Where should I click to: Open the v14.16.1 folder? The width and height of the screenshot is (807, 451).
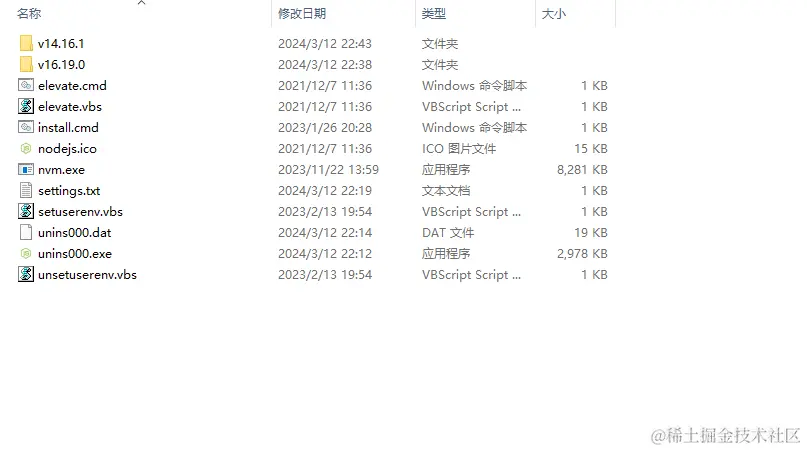pyautogui.click(x=61, y=44)
